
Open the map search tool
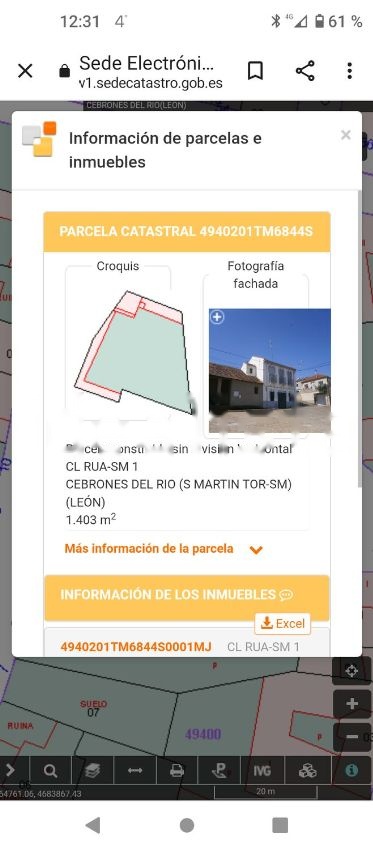click(x=50, y=770)
